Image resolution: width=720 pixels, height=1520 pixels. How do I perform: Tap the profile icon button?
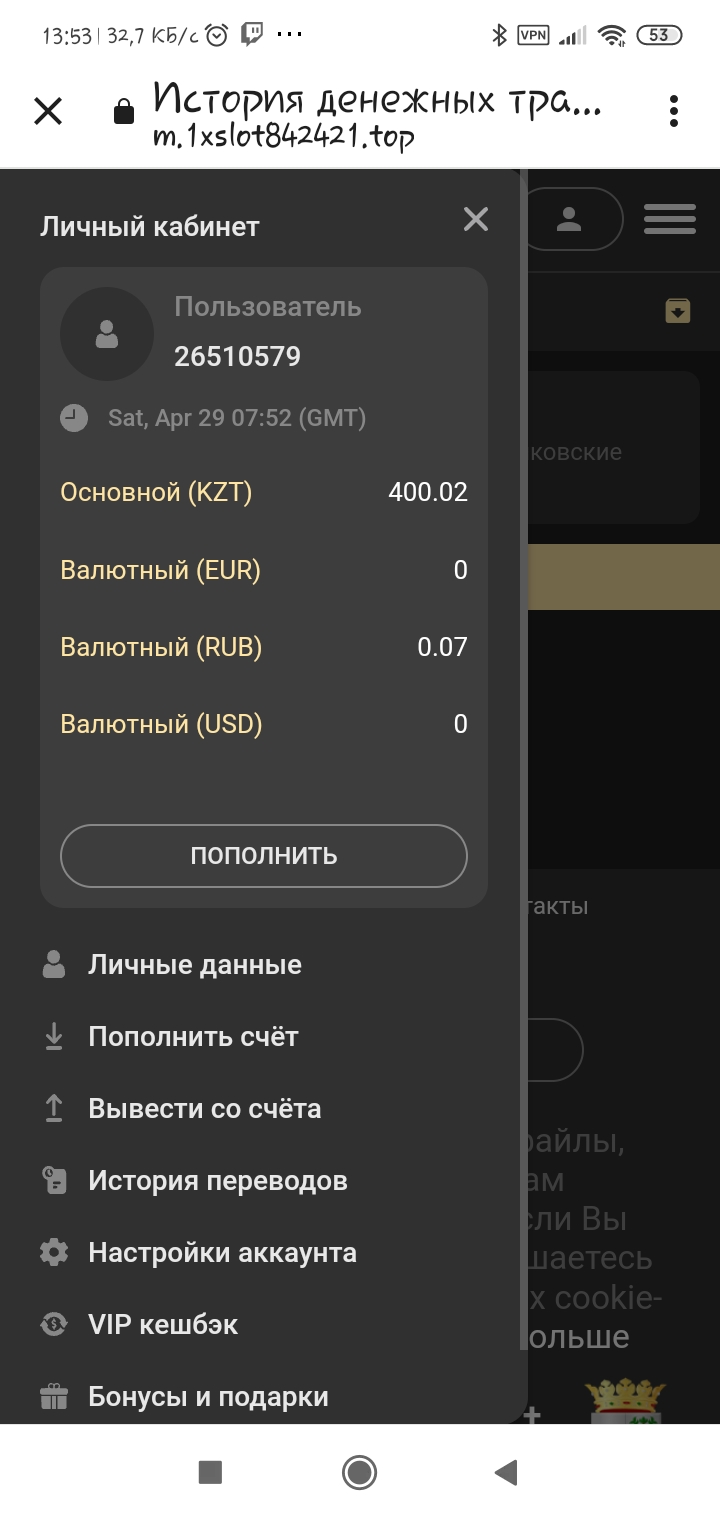coord(572,219)
